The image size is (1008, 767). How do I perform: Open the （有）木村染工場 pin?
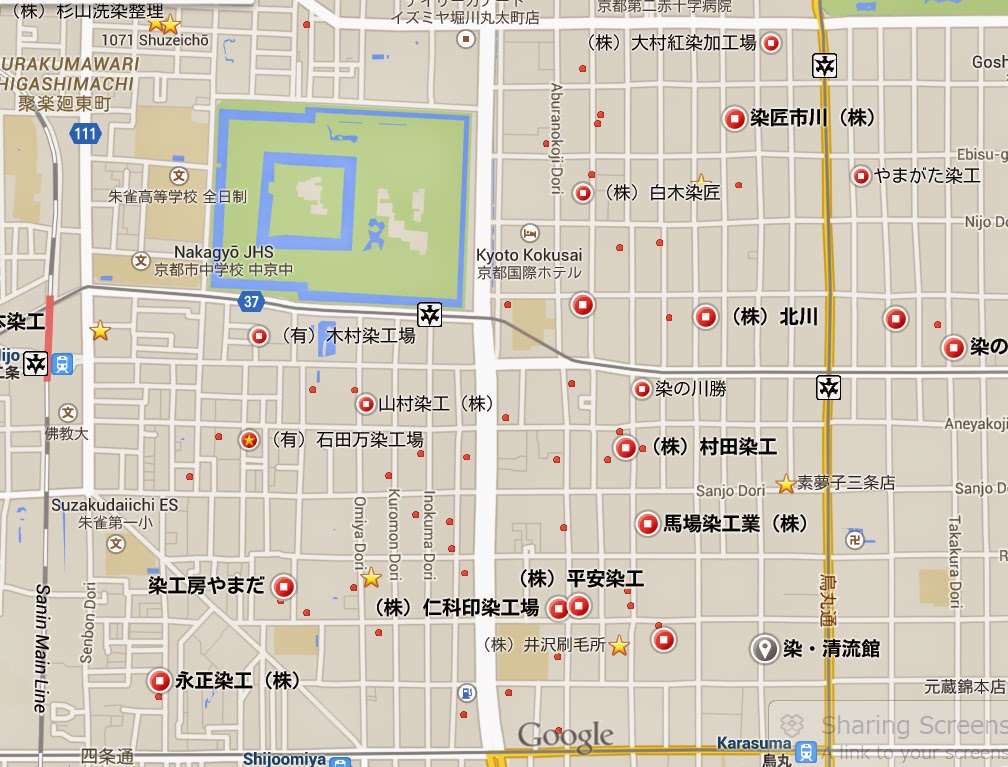(259, 337)
